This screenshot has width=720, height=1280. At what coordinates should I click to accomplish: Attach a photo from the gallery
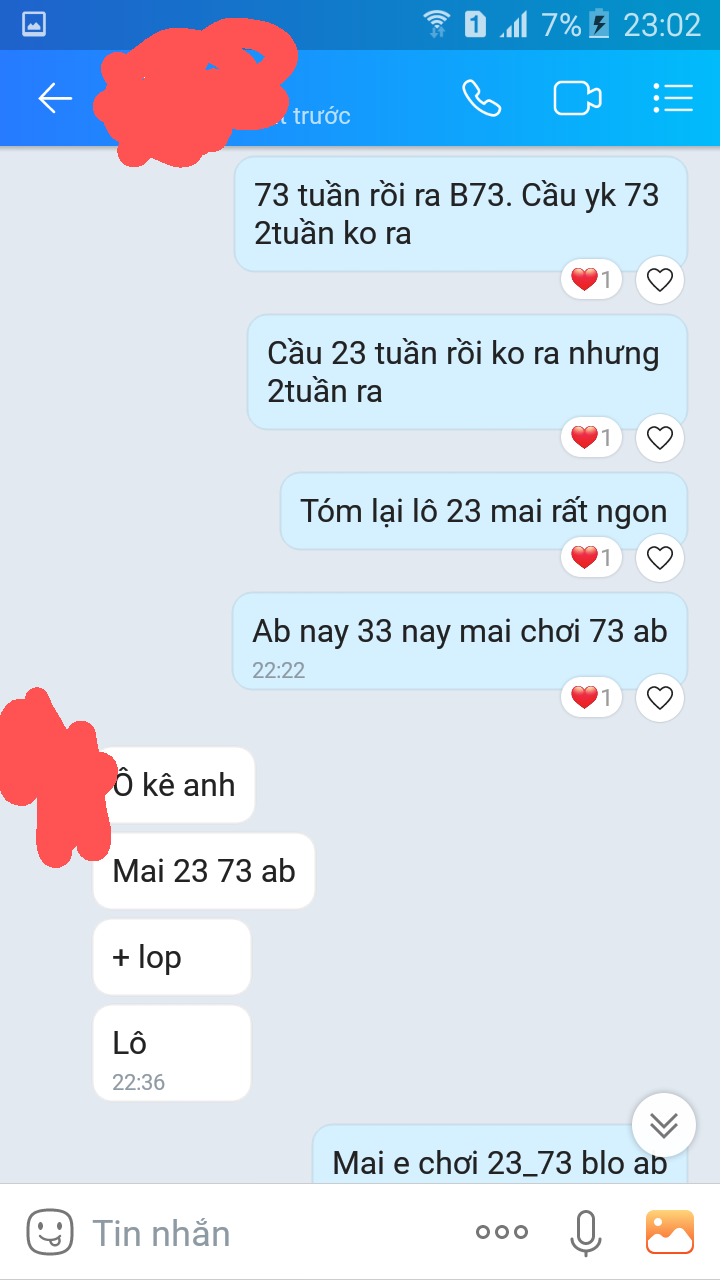tap(669, 1232)
